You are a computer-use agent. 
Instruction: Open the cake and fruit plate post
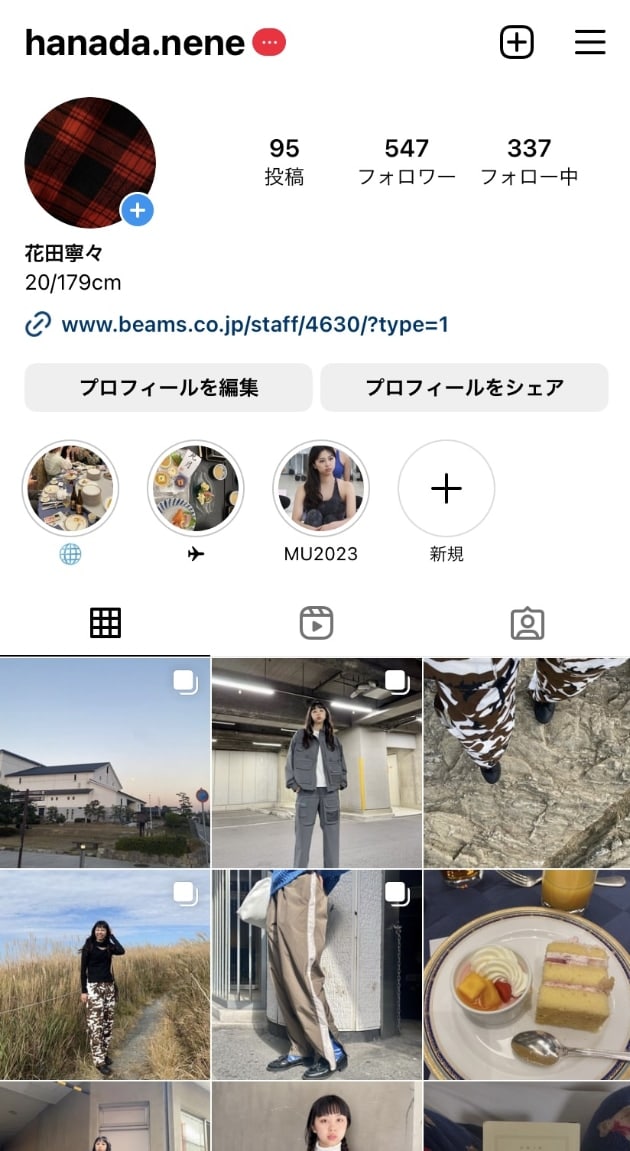pyautogui.click(x=527, y=974)
